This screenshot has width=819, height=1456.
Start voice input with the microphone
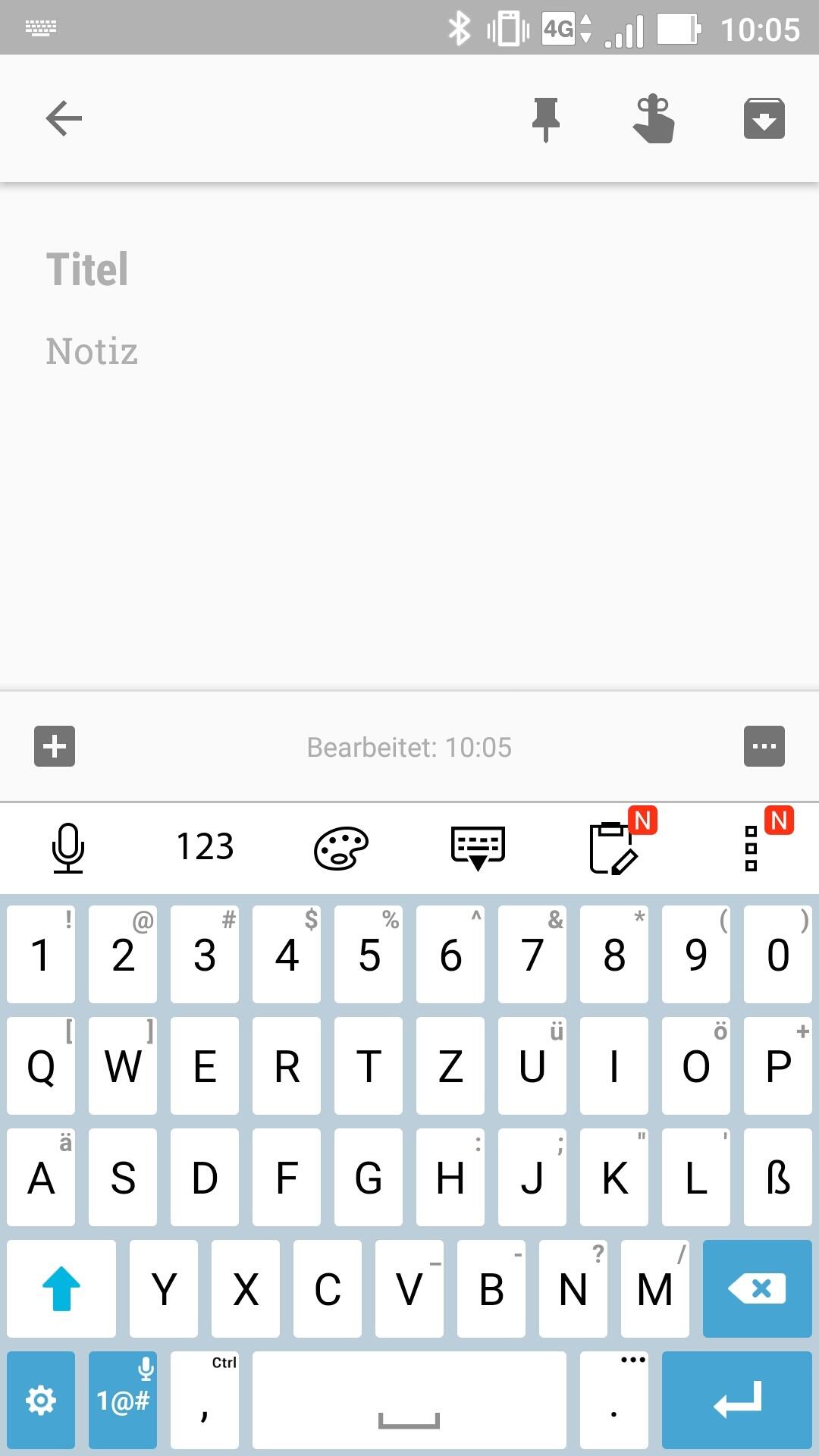pos(68,847)
